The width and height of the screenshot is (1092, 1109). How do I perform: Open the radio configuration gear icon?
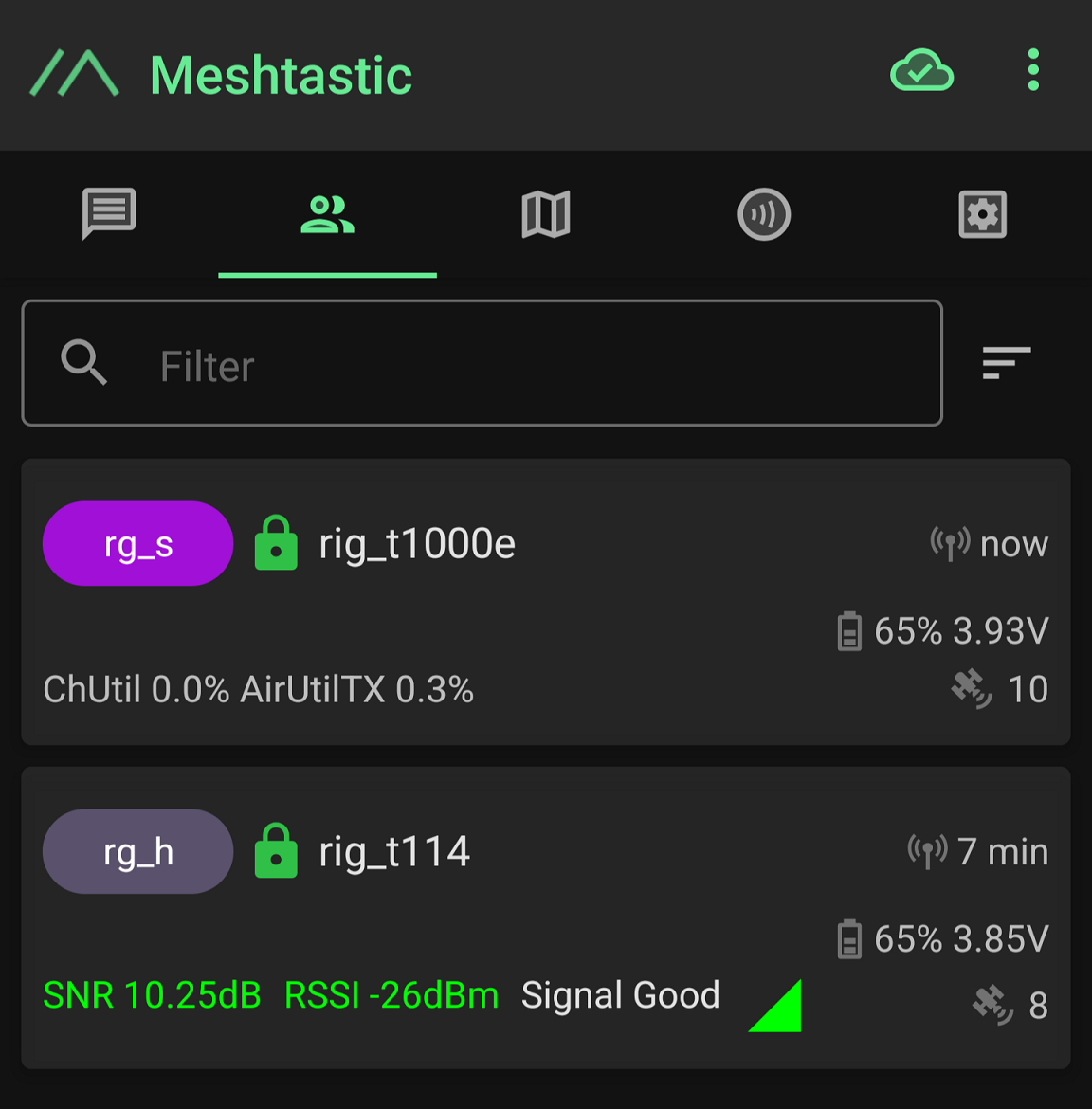coord(983,215)
